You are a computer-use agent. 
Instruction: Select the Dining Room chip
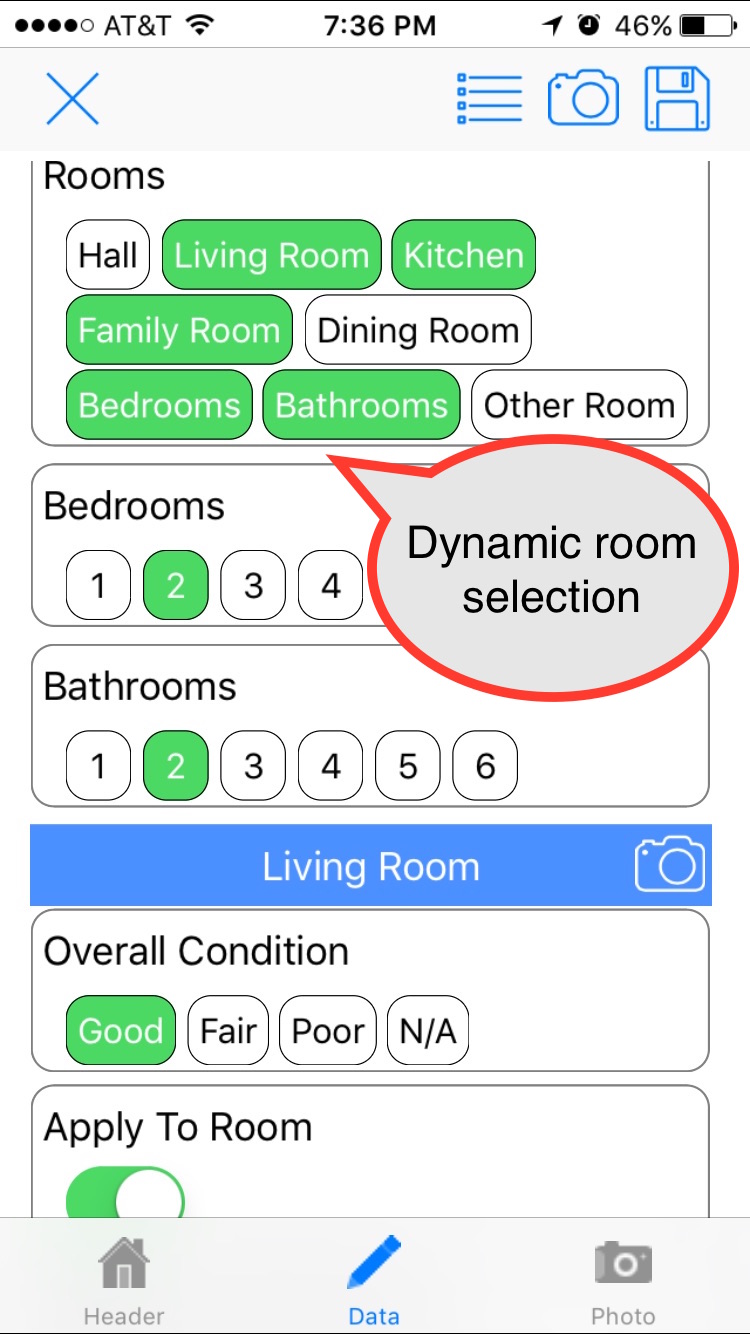coord(418,330)
